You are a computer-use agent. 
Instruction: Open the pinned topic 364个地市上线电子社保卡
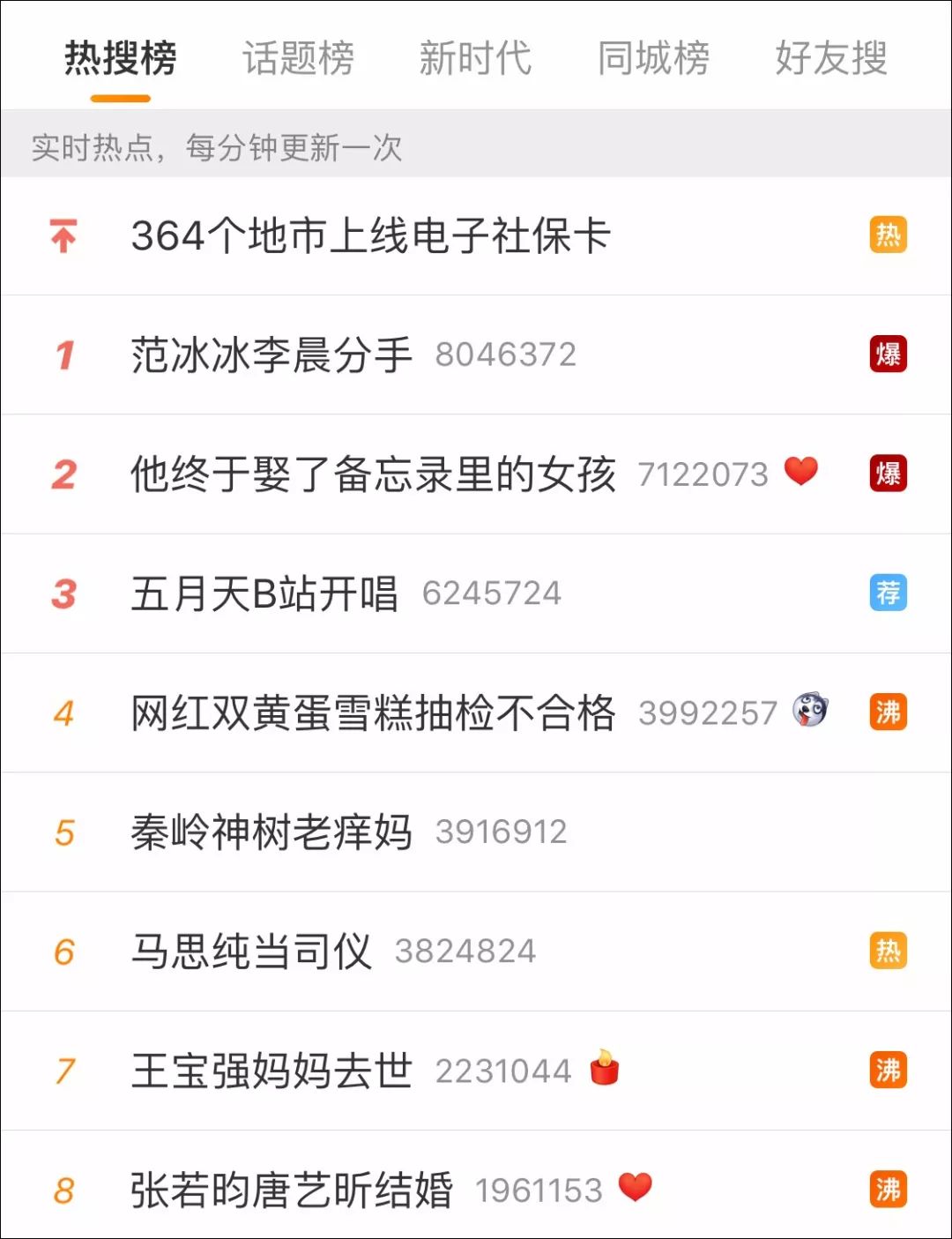click(371, 236)
